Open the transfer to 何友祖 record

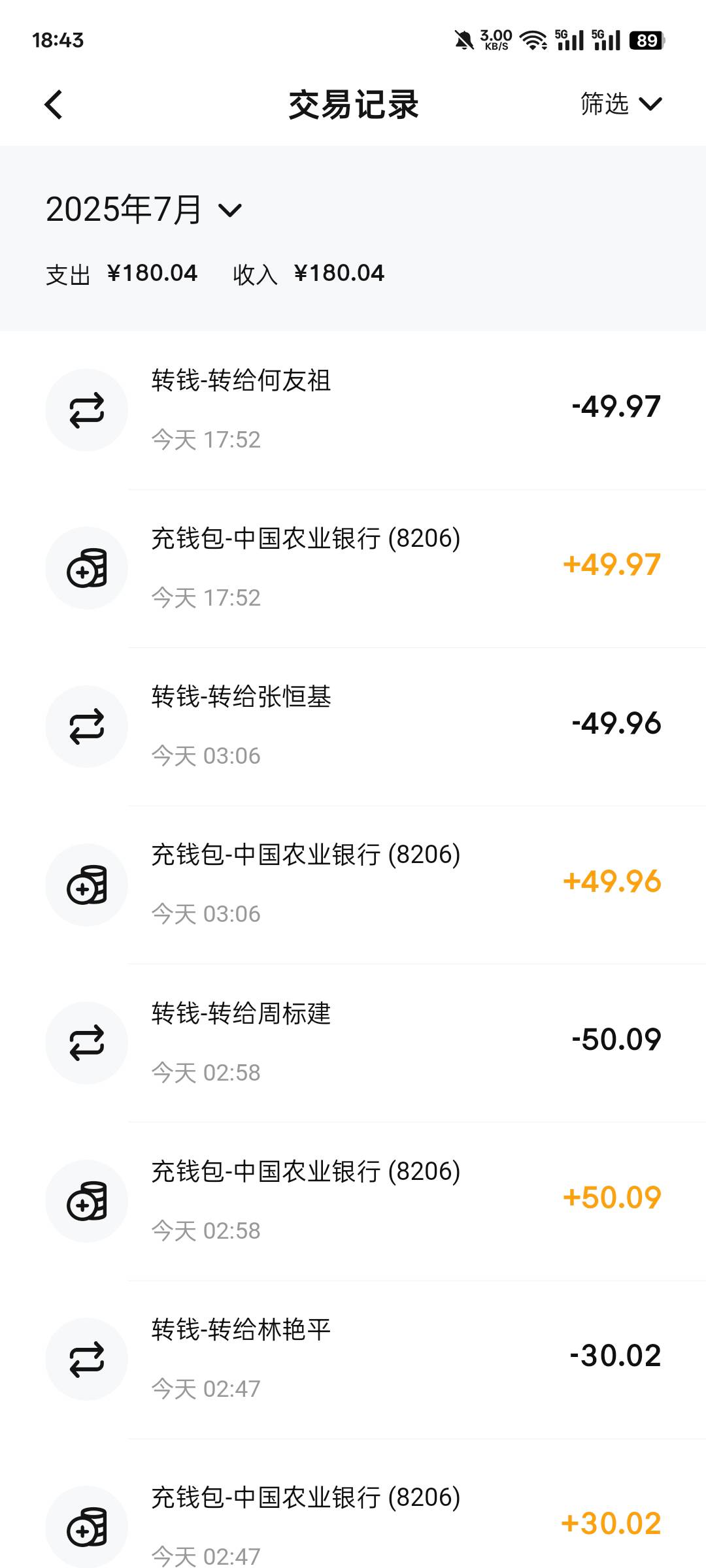(x=353, y=410)
